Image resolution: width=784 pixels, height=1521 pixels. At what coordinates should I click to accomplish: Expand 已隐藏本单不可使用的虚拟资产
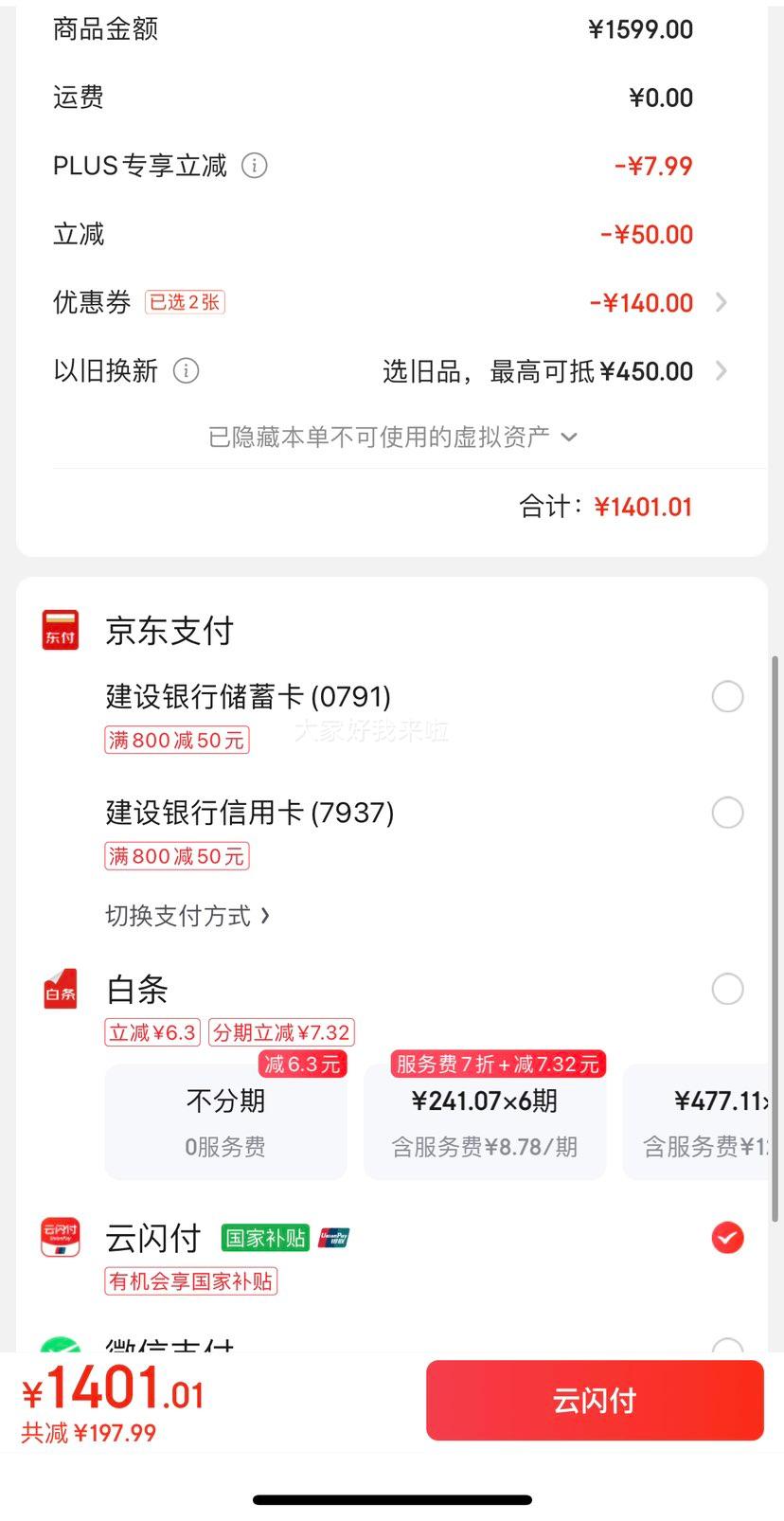[x=392, y=437]
